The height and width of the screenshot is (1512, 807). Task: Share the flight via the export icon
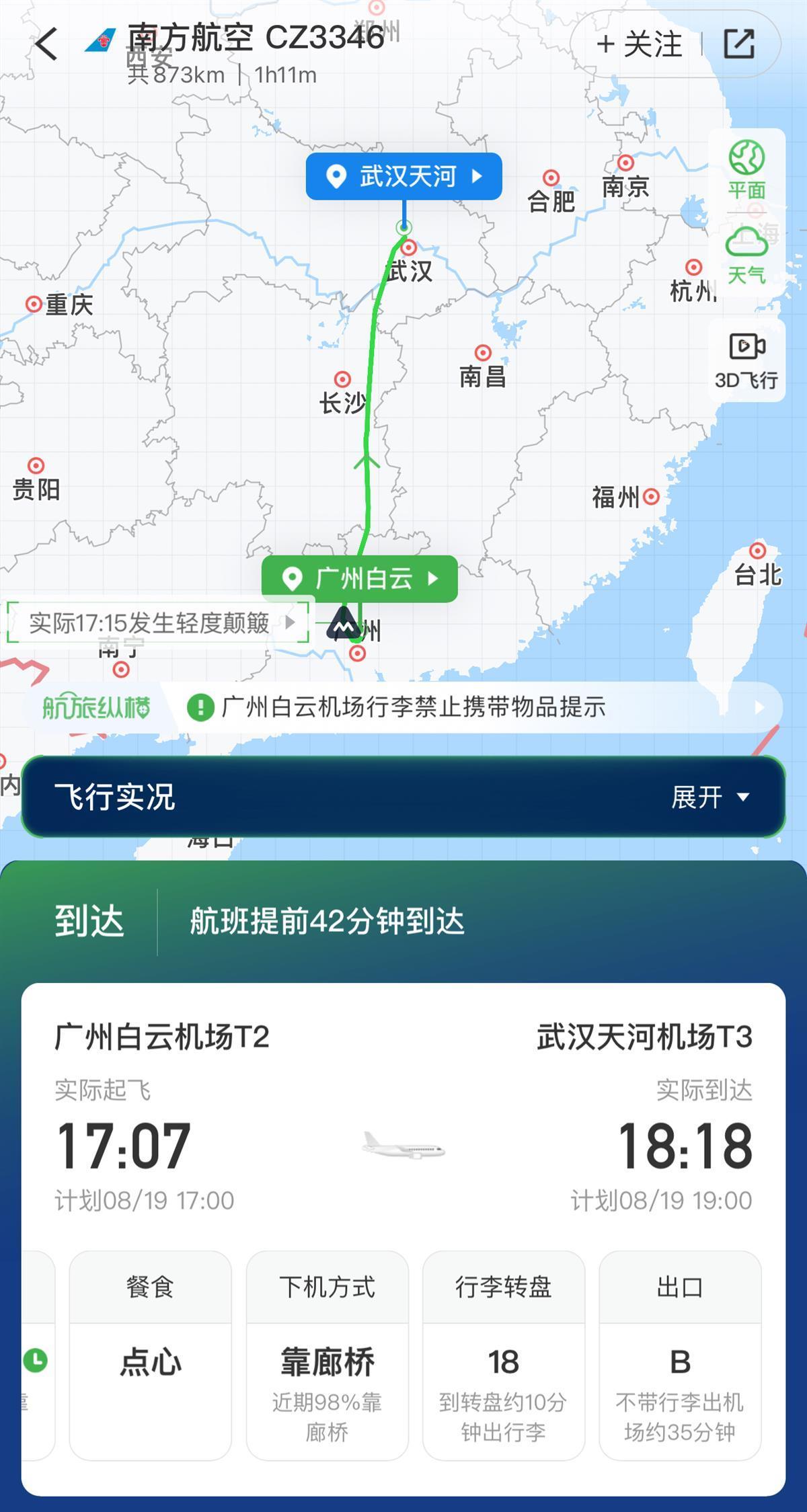coord(739,44)
